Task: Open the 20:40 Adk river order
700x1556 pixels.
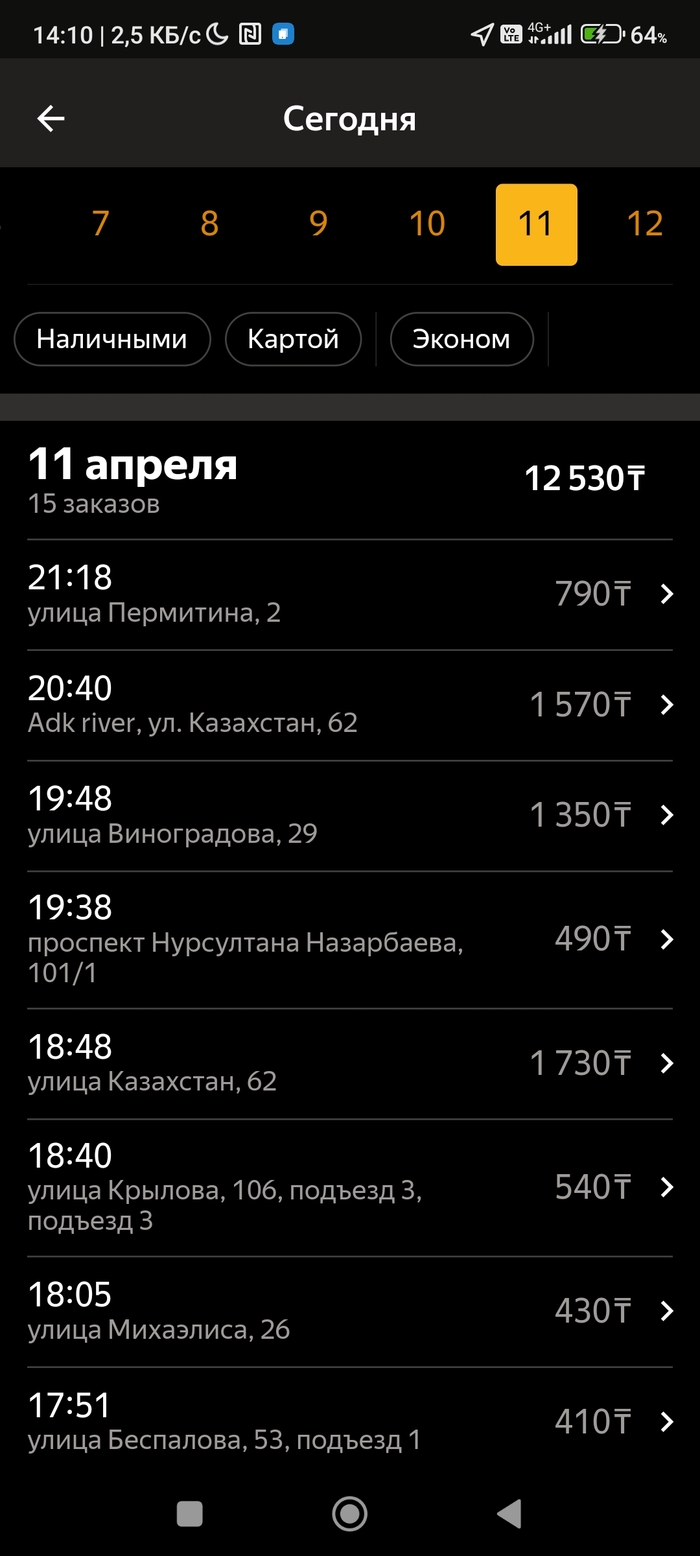Action: coord(350,705)
